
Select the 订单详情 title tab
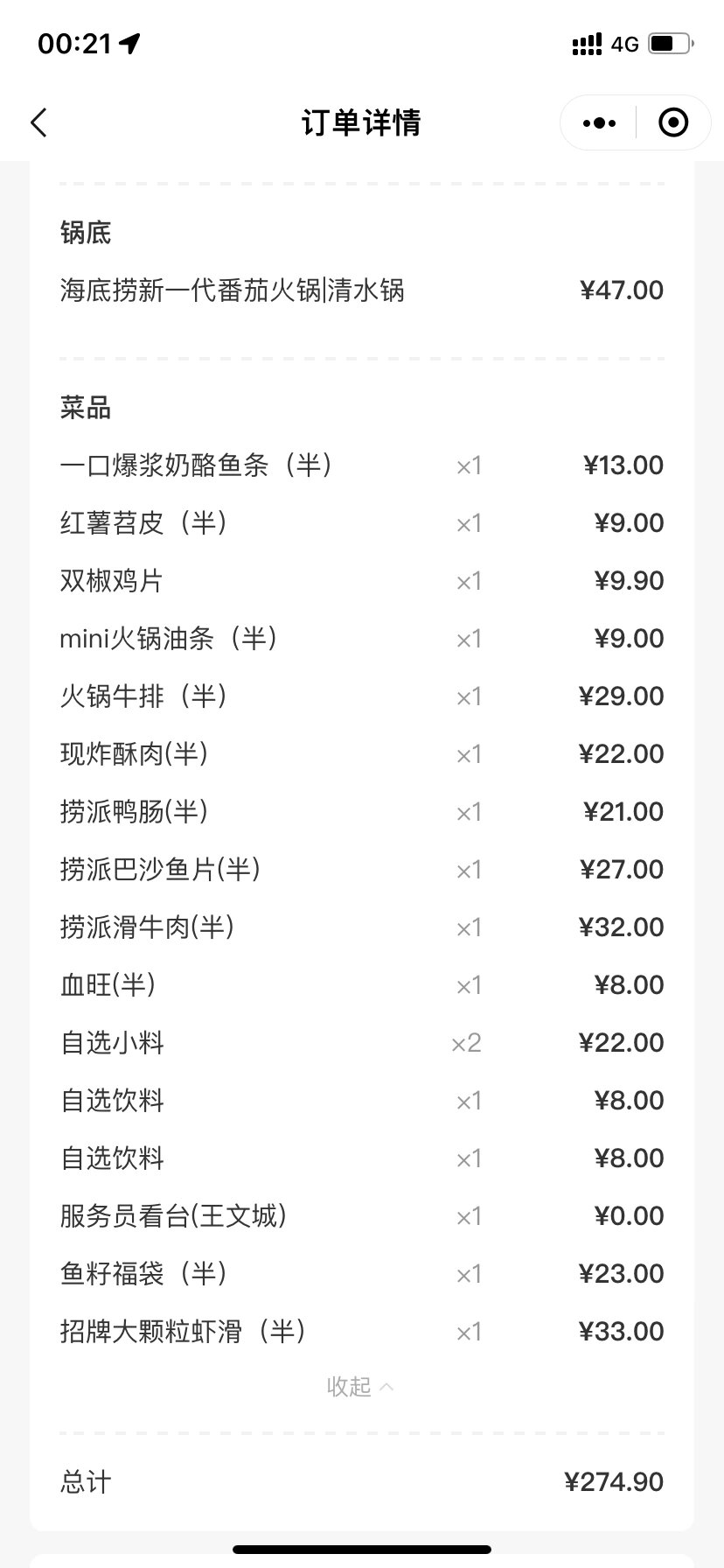coord(362,123)
